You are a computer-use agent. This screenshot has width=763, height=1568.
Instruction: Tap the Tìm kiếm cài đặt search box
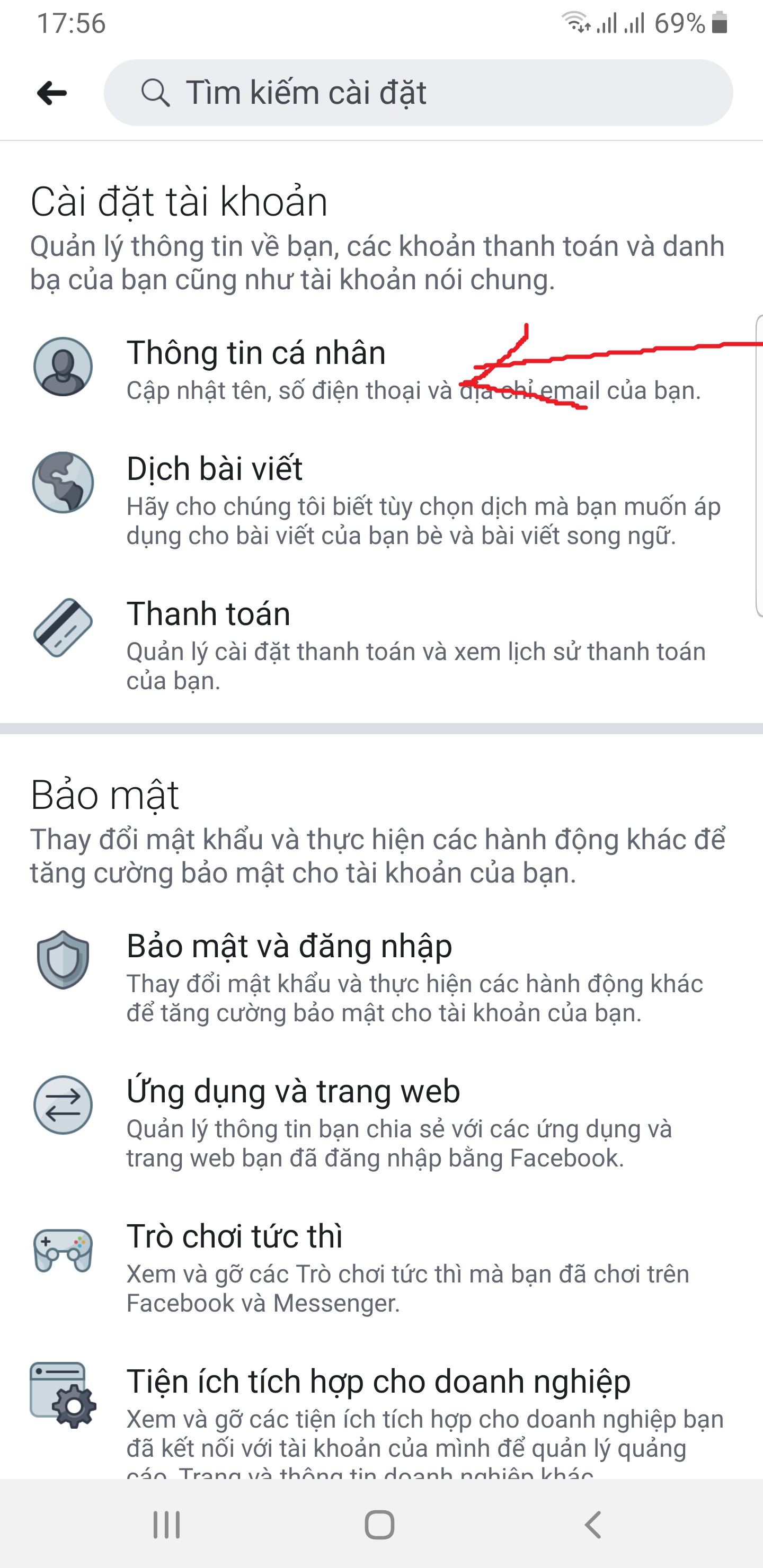418,93
